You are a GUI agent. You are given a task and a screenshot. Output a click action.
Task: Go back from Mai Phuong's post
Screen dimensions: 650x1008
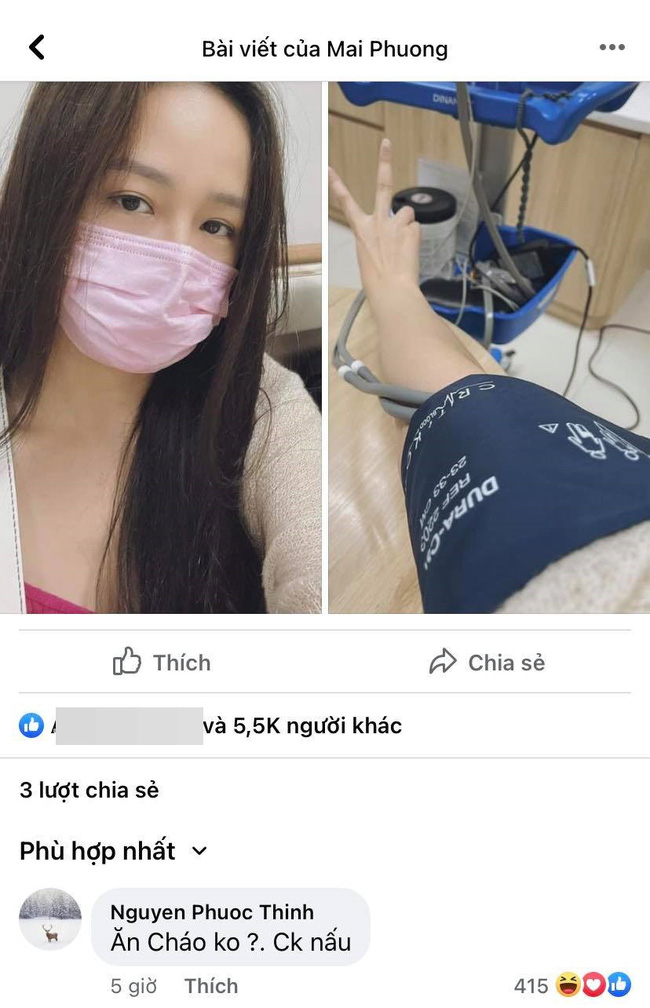tap(37, 47)
